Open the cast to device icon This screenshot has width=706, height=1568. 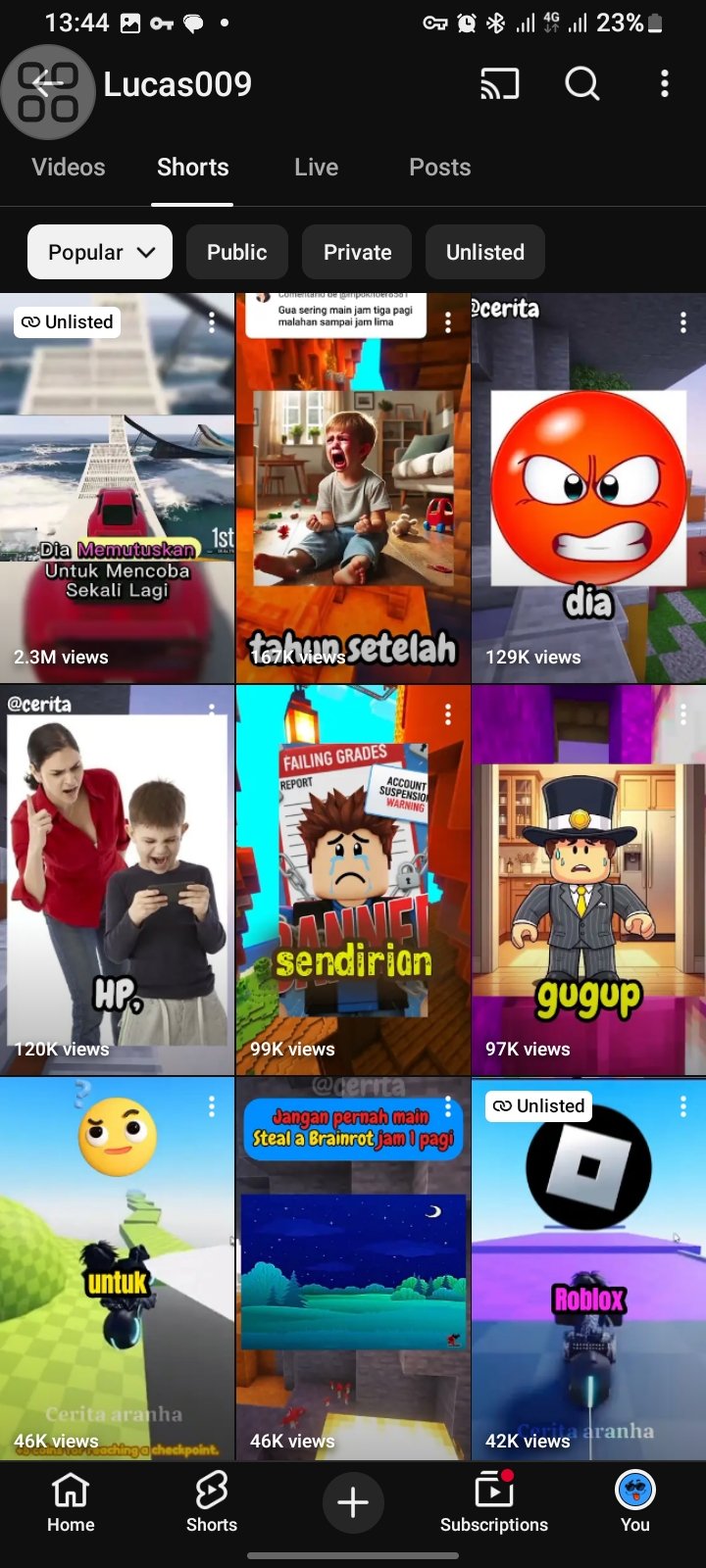click(499, 84)
